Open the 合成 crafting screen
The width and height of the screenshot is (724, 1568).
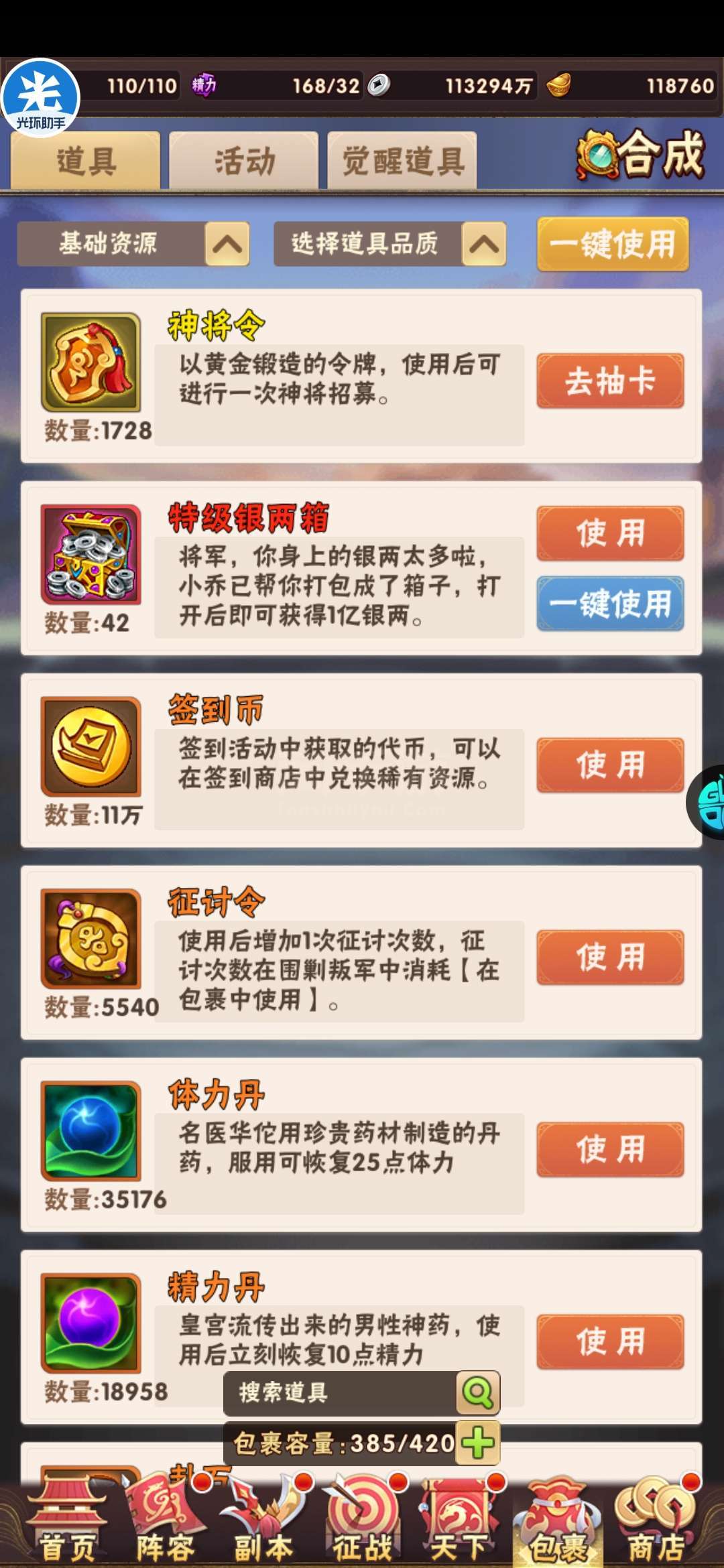(640, 155)
